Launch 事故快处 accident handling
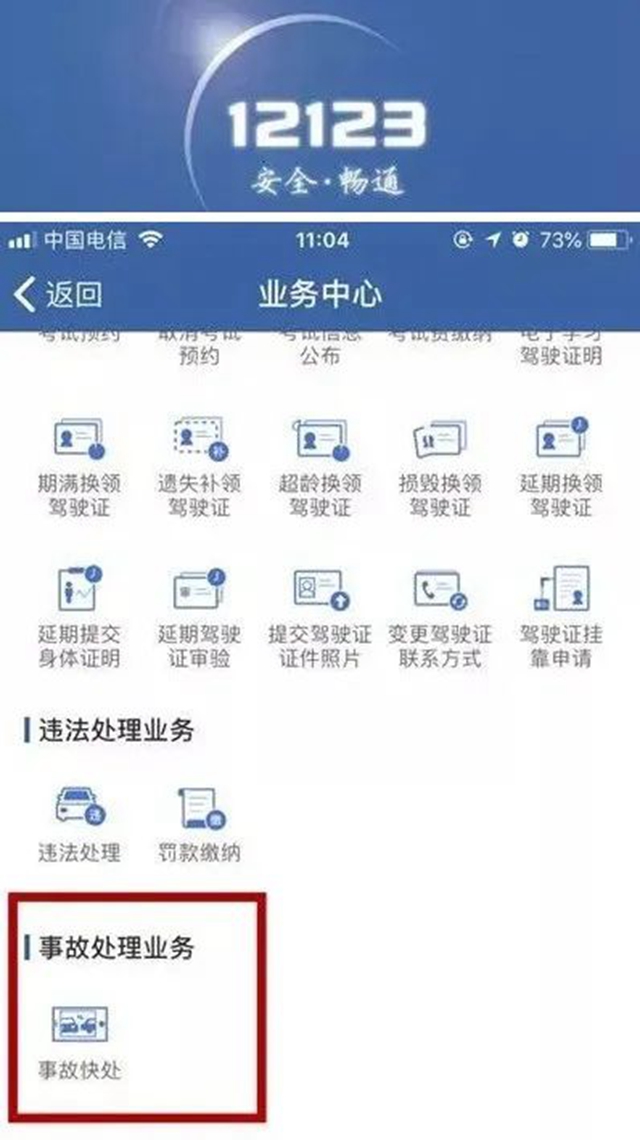Screen dimensions: 640x1140 (x=79, y=1042)
